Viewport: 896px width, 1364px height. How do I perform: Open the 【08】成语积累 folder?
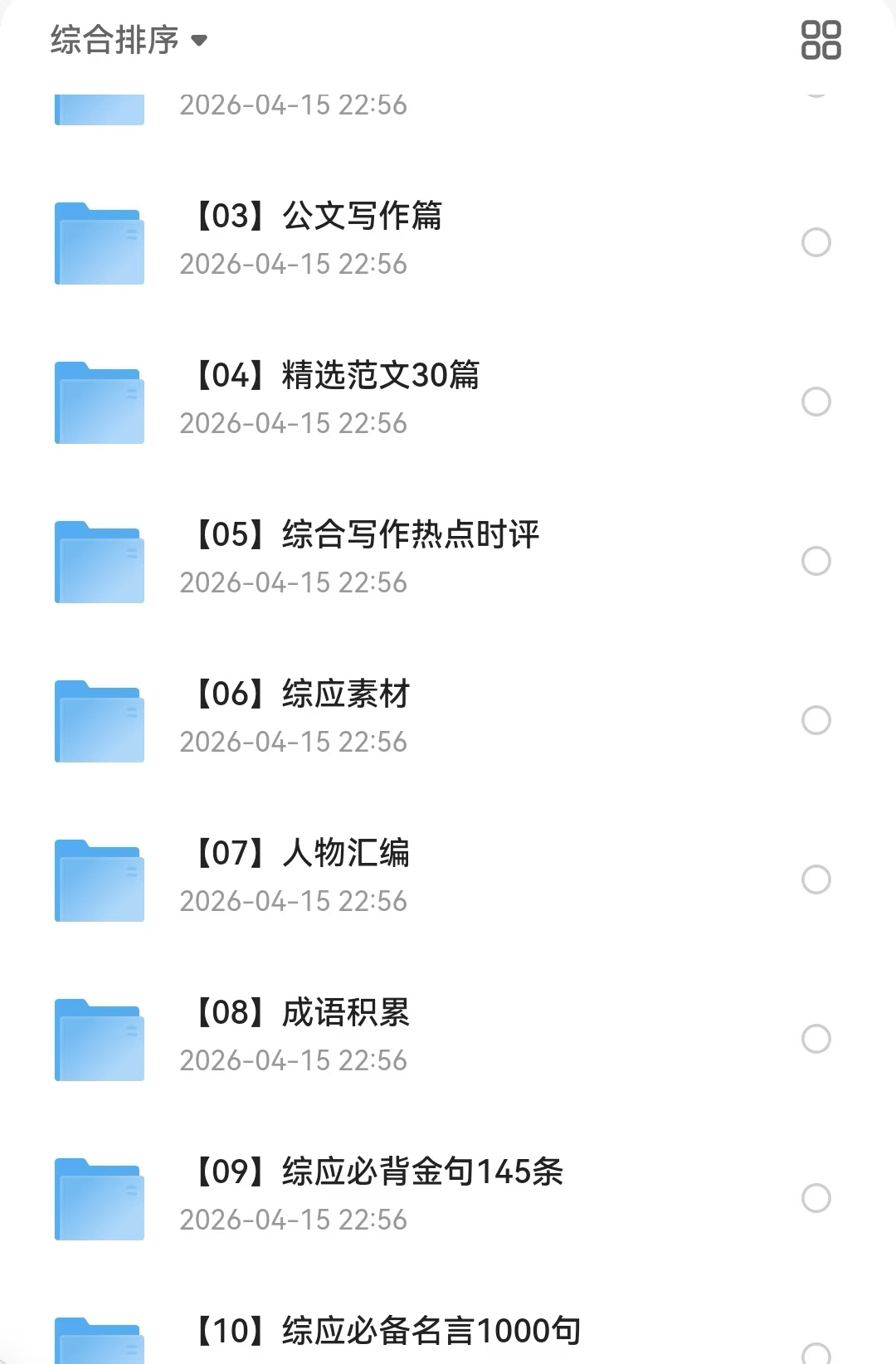pos(303,1014)
